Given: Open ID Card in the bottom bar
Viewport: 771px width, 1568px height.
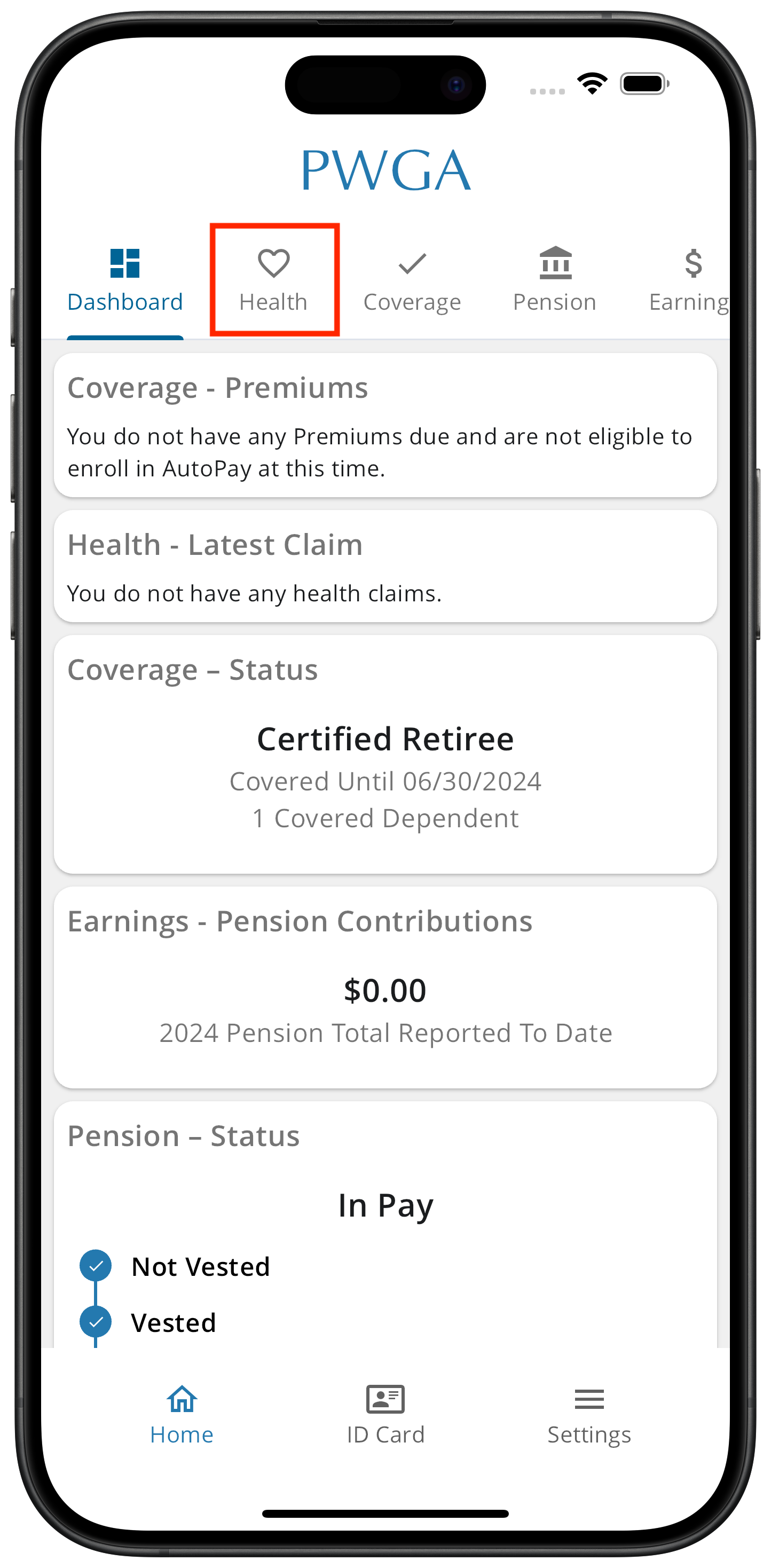Looking at the screenshot, I should click(385, 1415).
